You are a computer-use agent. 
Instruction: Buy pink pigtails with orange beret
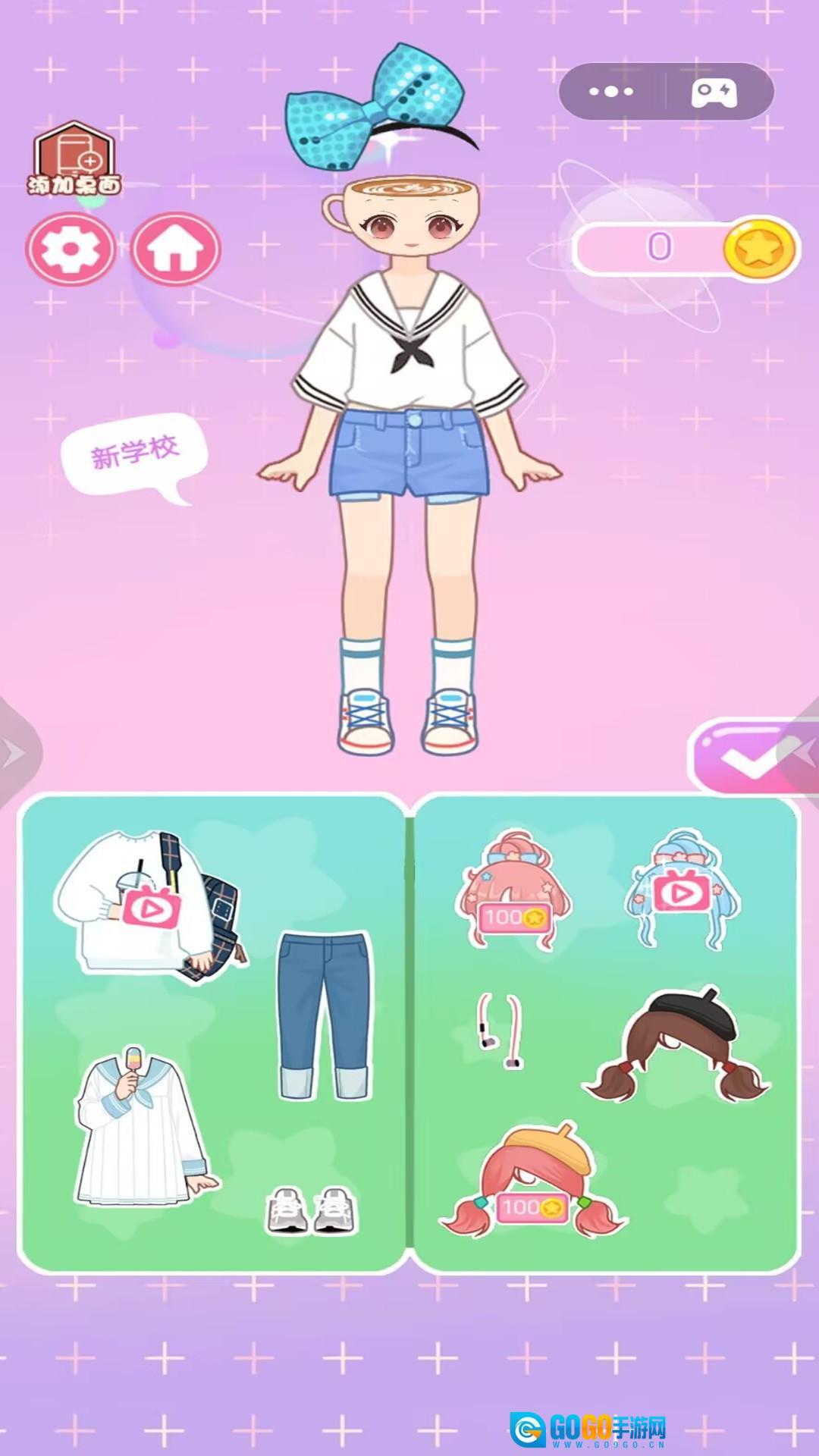click(533, 1181)
